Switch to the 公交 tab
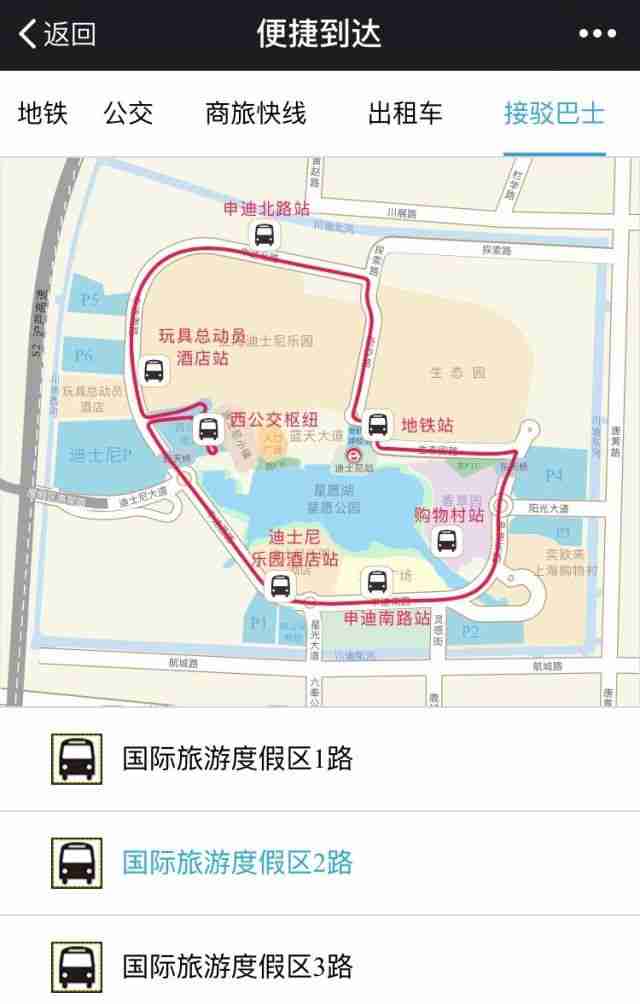 (x=128, y=113)
